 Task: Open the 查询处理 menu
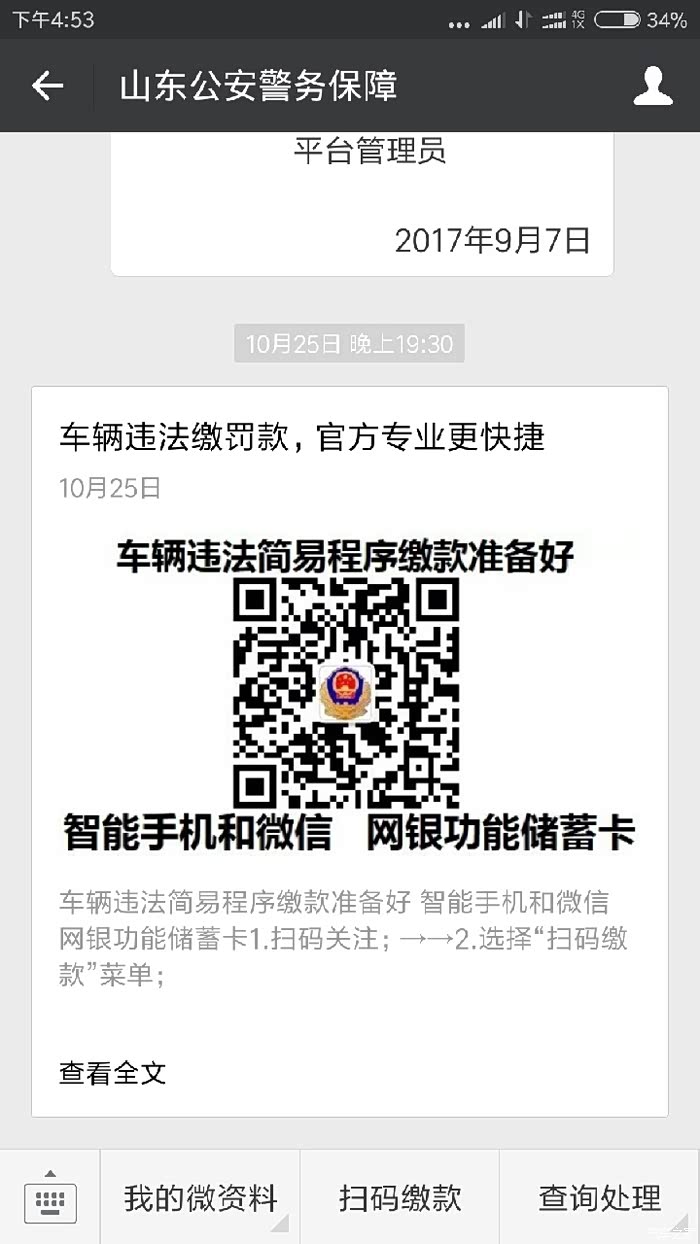coord(600,1197)
